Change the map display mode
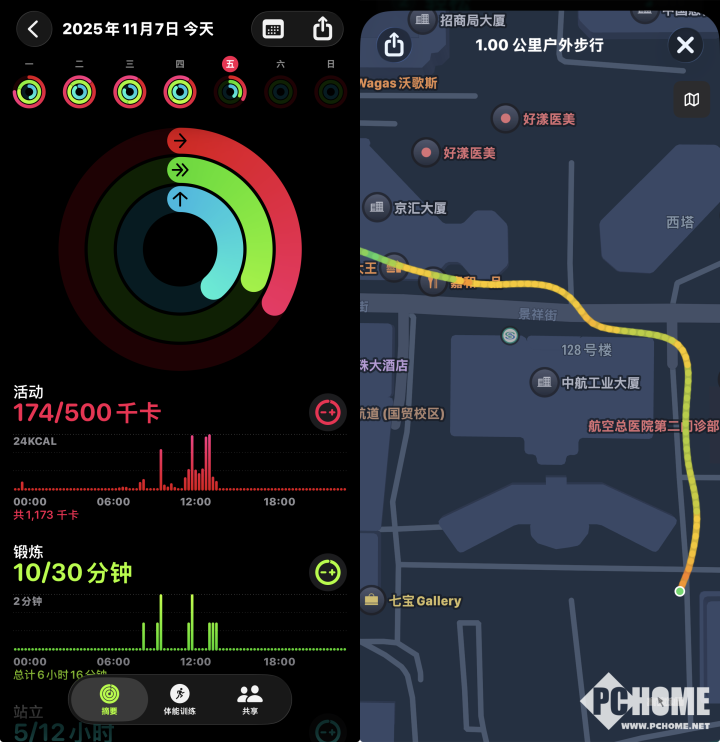 click(x=691, y=99)
